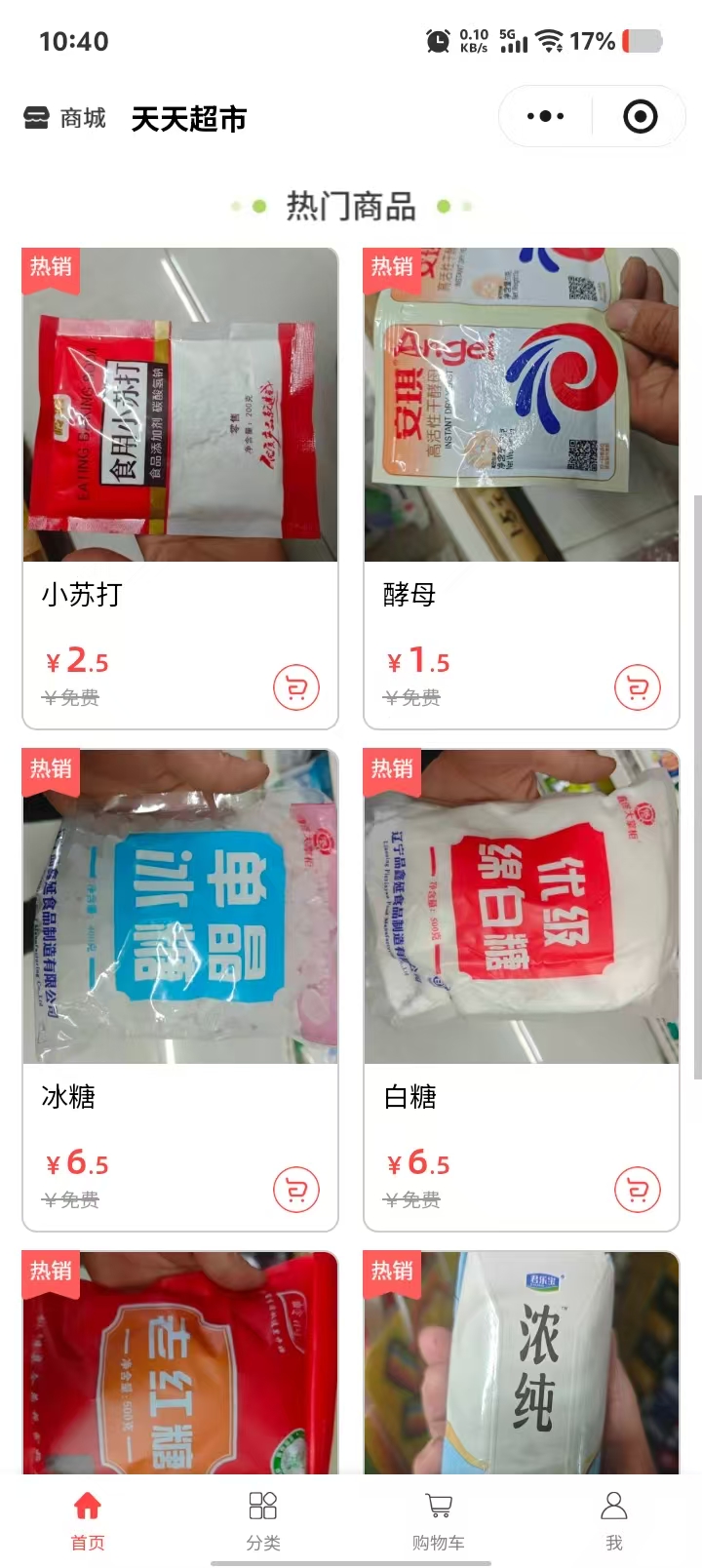Image resolution: width=702 pixels, height=1568 pixels.
Task: Switch to the 分类 tab
Action: coord(263,1519)
